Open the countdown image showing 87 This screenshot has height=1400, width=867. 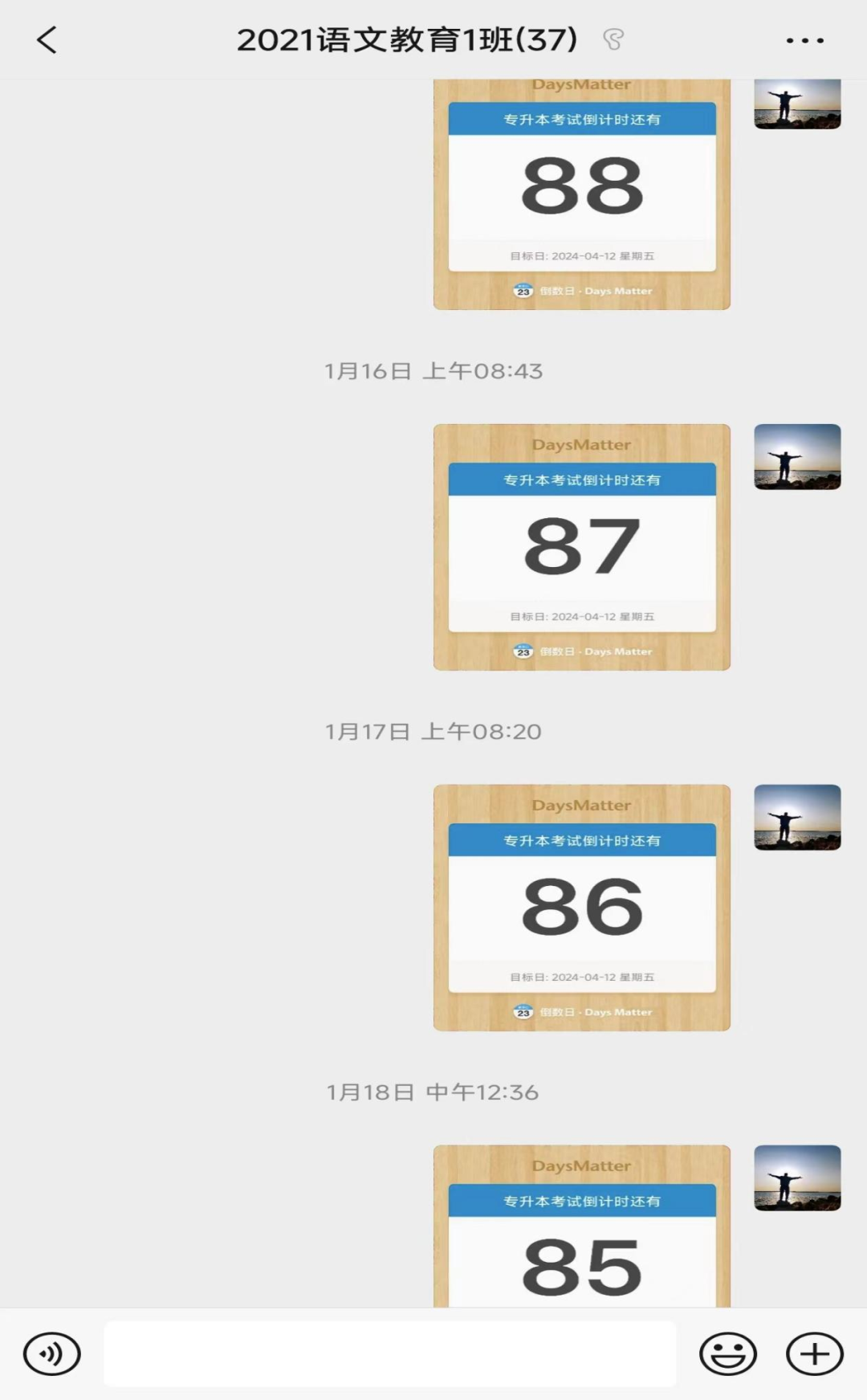click(582, 547)
